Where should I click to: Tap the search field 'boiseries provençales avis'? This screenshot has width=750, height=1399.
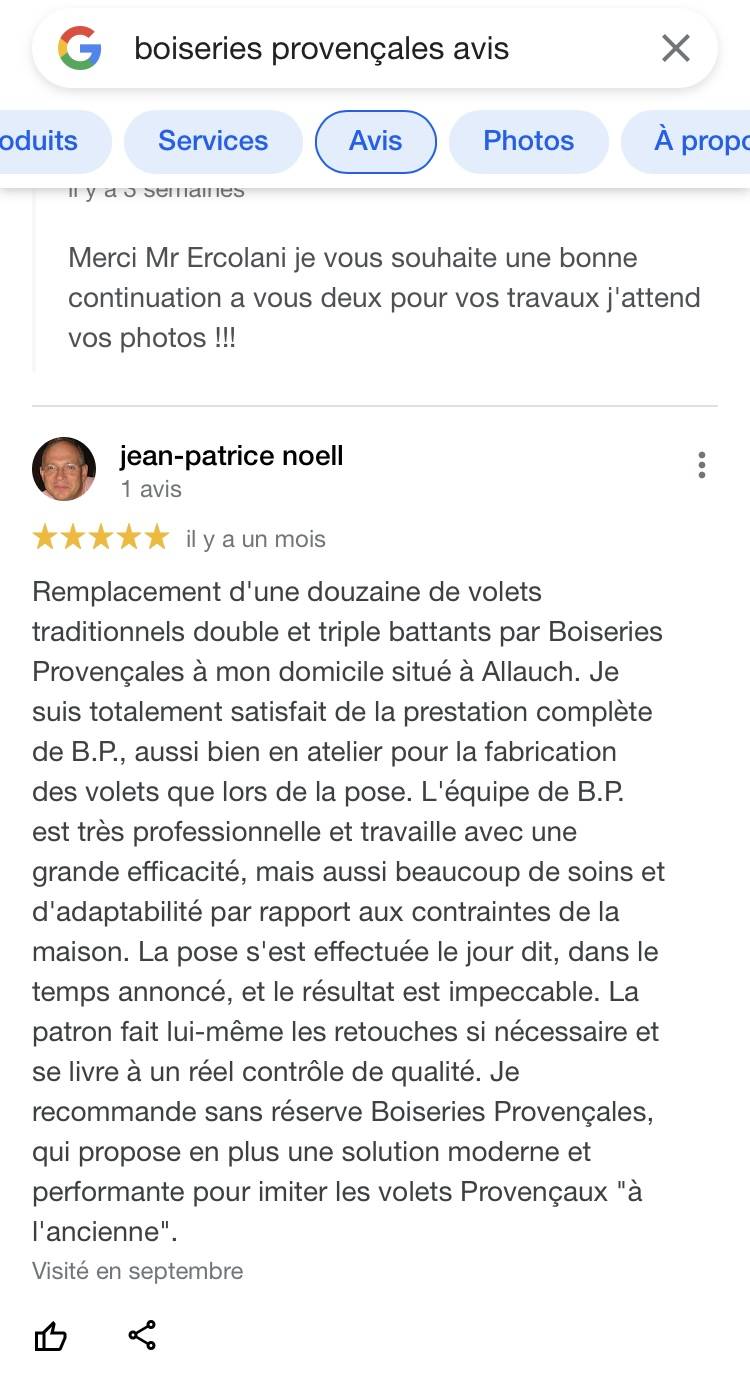[x=380, y=48]
